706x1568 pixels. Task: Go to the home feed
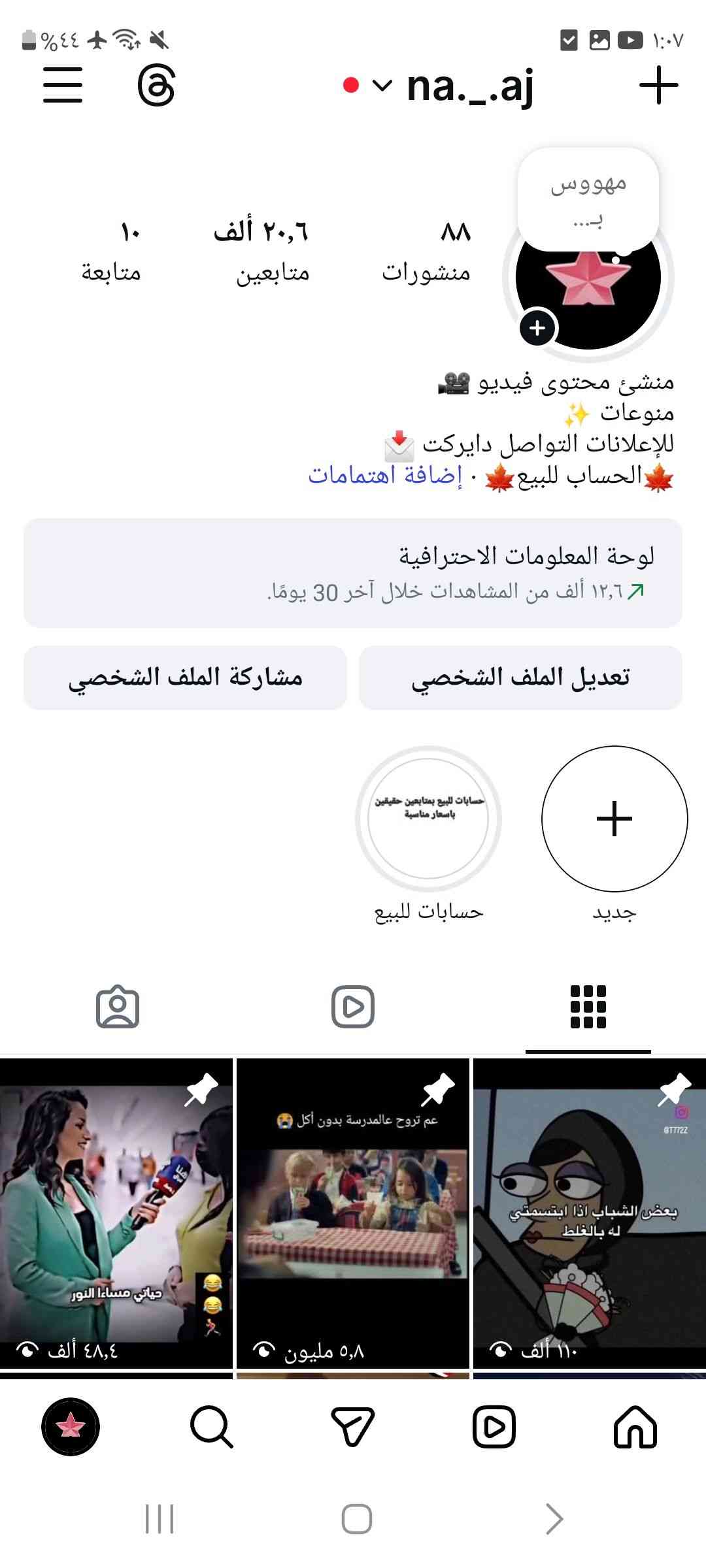click(x=635, y=1428)
